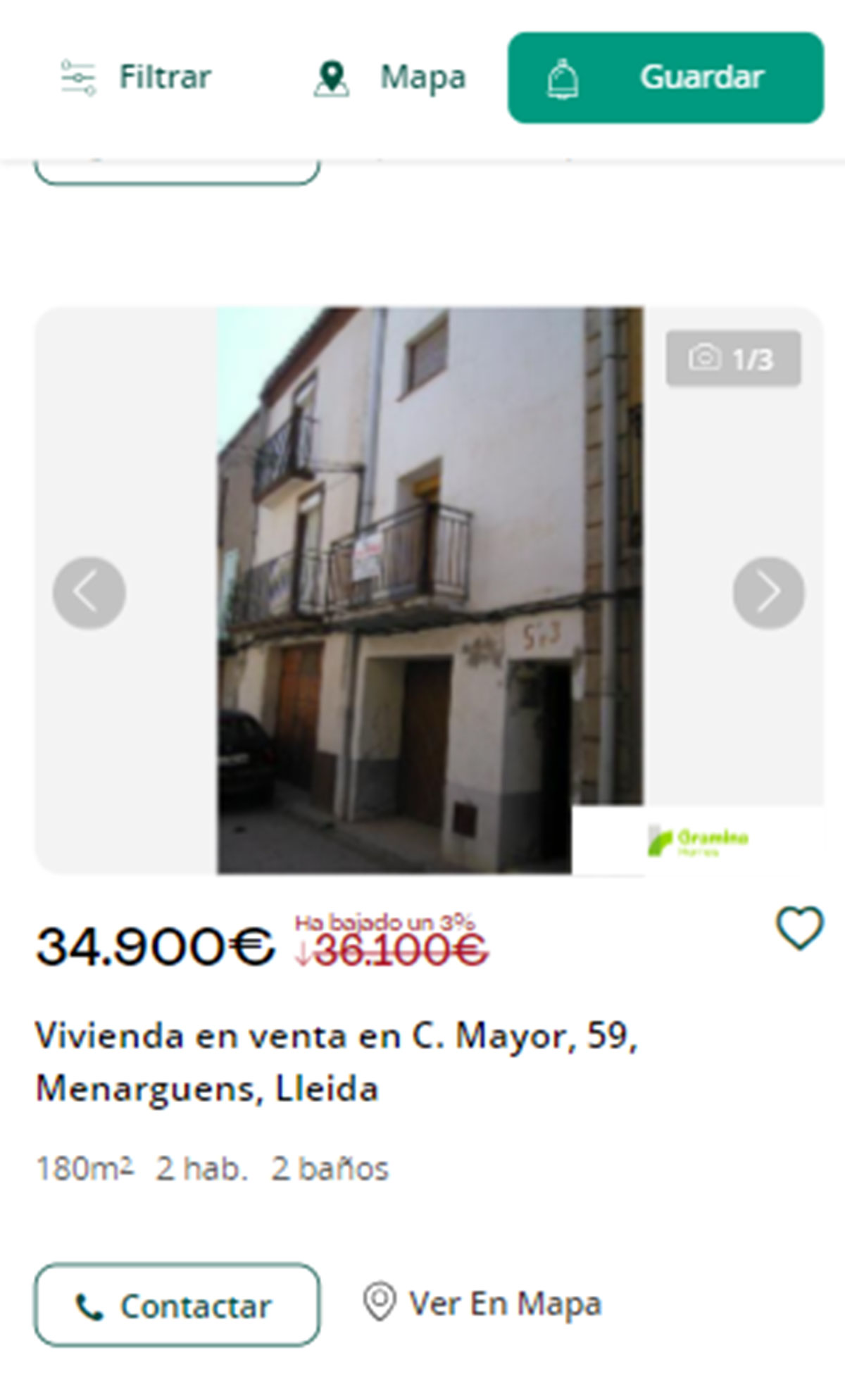The image size is (845, 1400).
Task: Open the Filtrar filter options
Action: point(136,77)
